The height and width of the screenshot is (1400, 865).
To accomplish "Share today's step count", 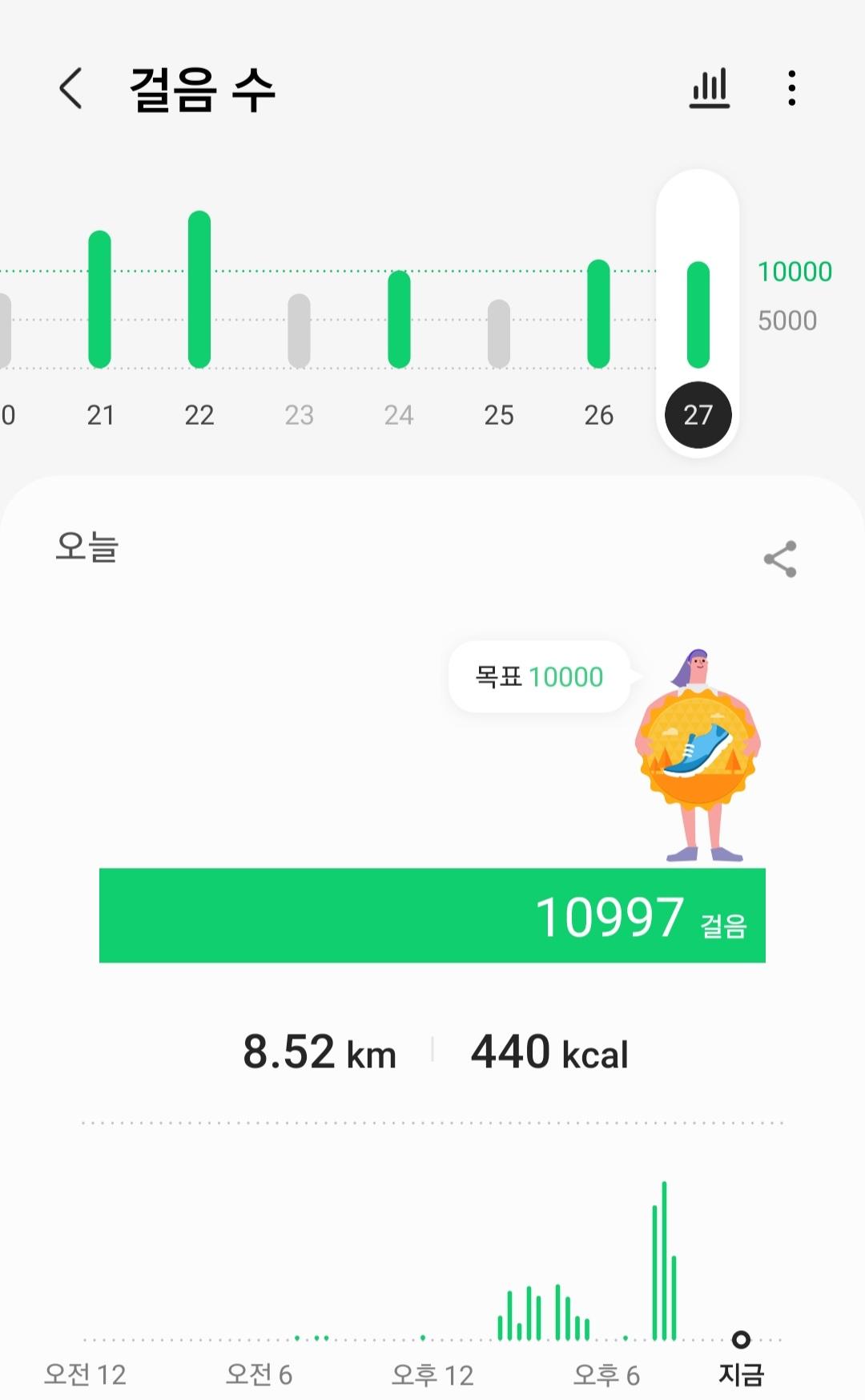I will (x=780, y=559).
